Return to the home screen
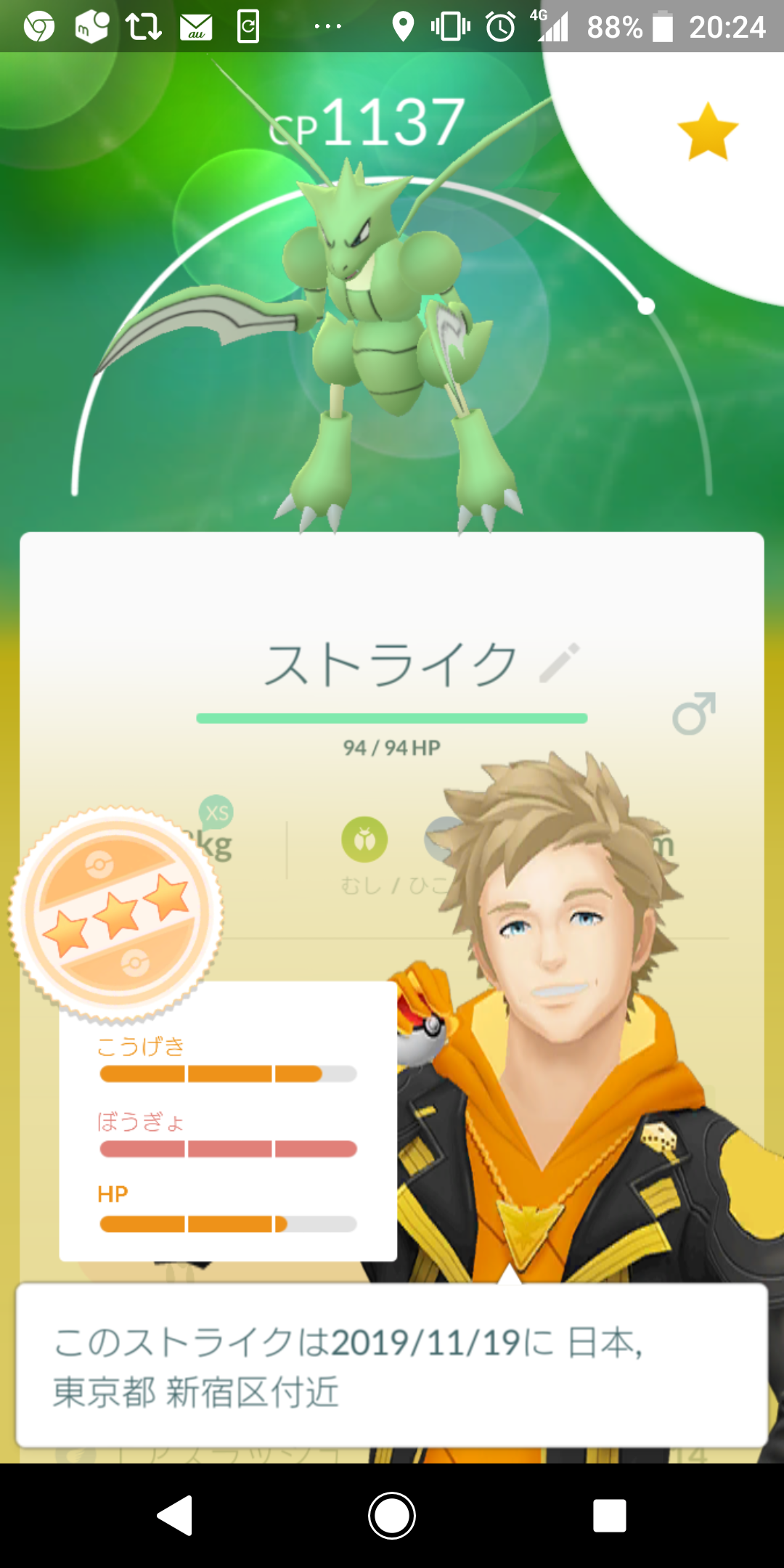Screen dimensions: 784x1568 (x=392, y=1516)
